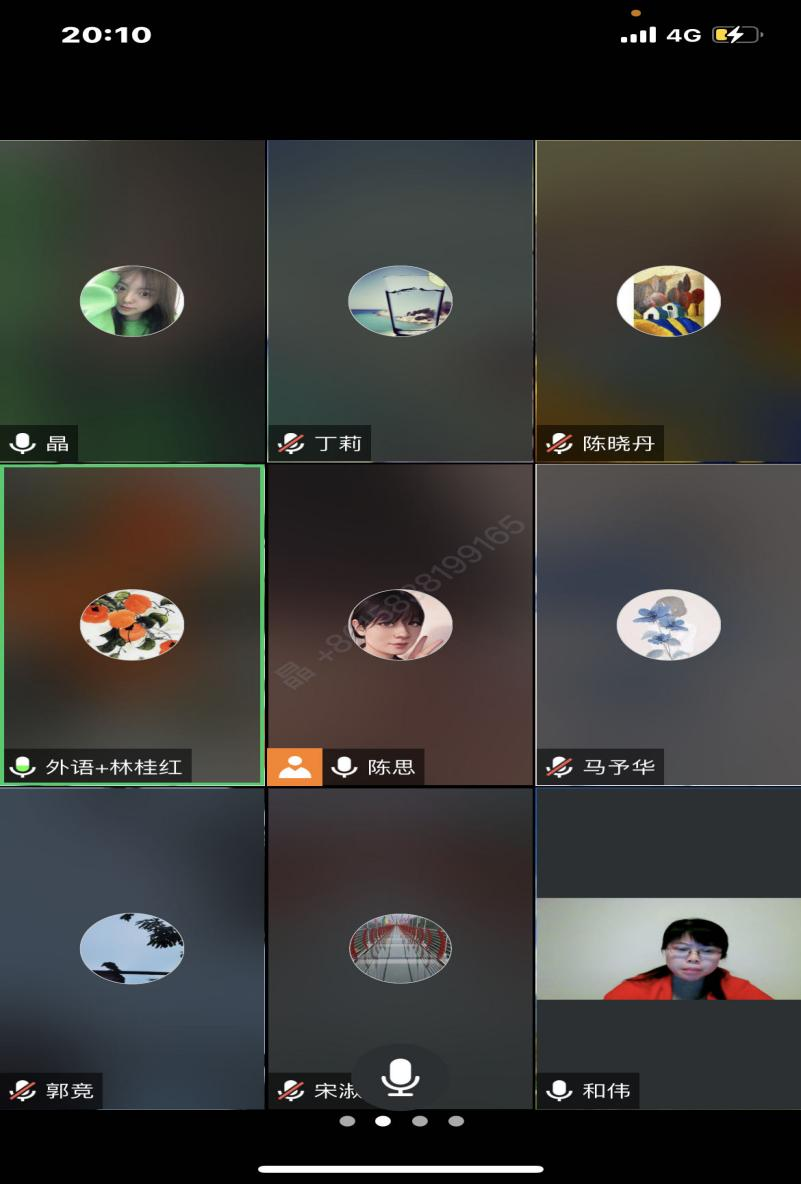The width and height of the screenshot is (801, 1184).
Task: Open participant tile labeled 晶
Action: [x=132, y=300]
